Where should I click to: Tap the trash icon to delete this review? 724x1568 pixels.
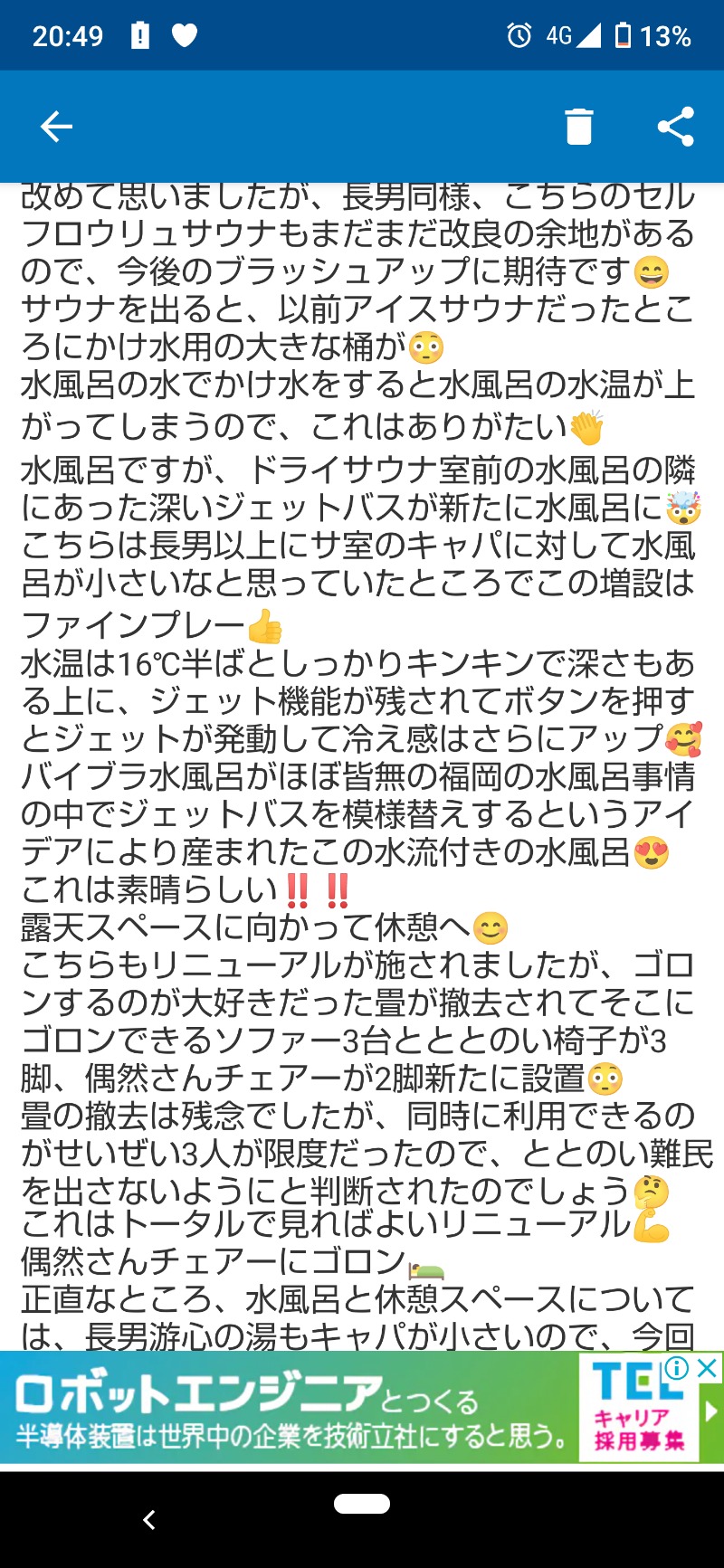point(579,127)
